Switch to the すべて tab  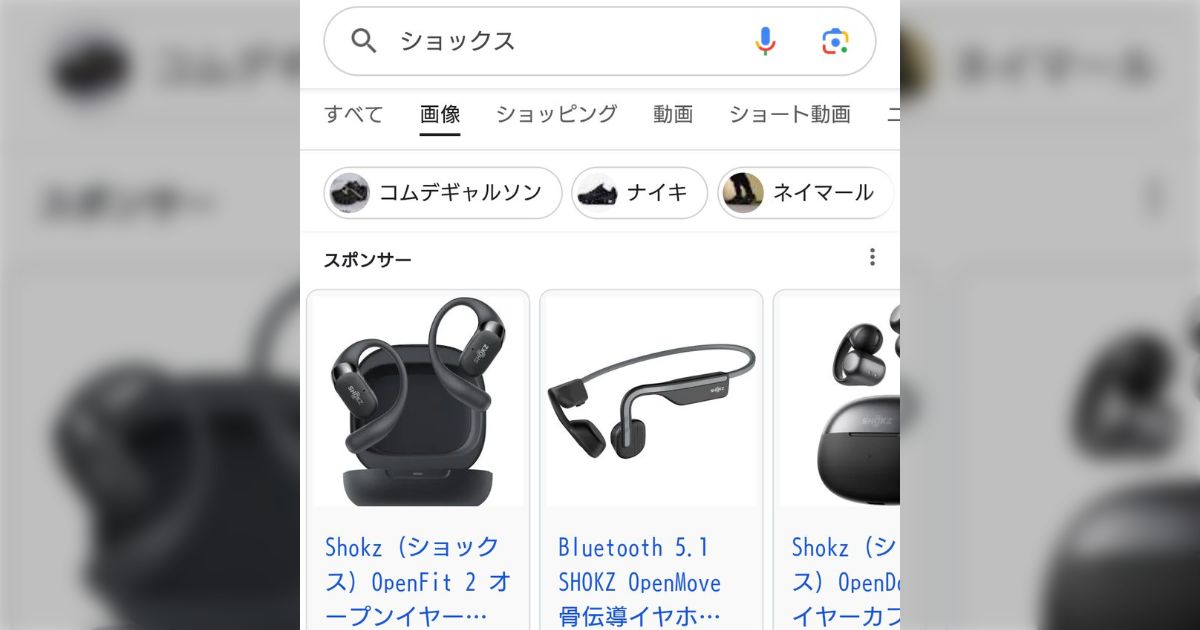coord(353,114)
